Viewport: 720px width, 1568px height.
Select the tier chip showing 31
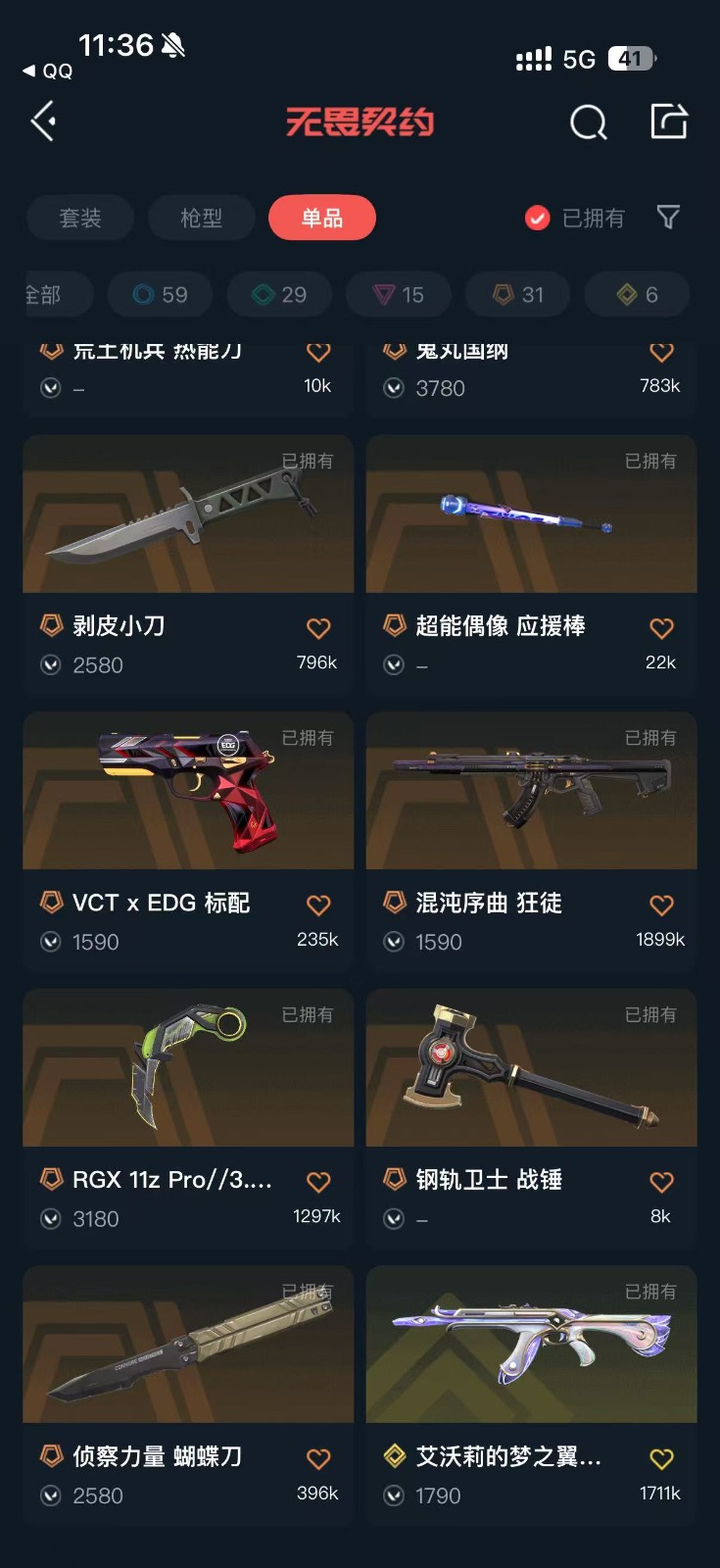click(x=517, y=295)
